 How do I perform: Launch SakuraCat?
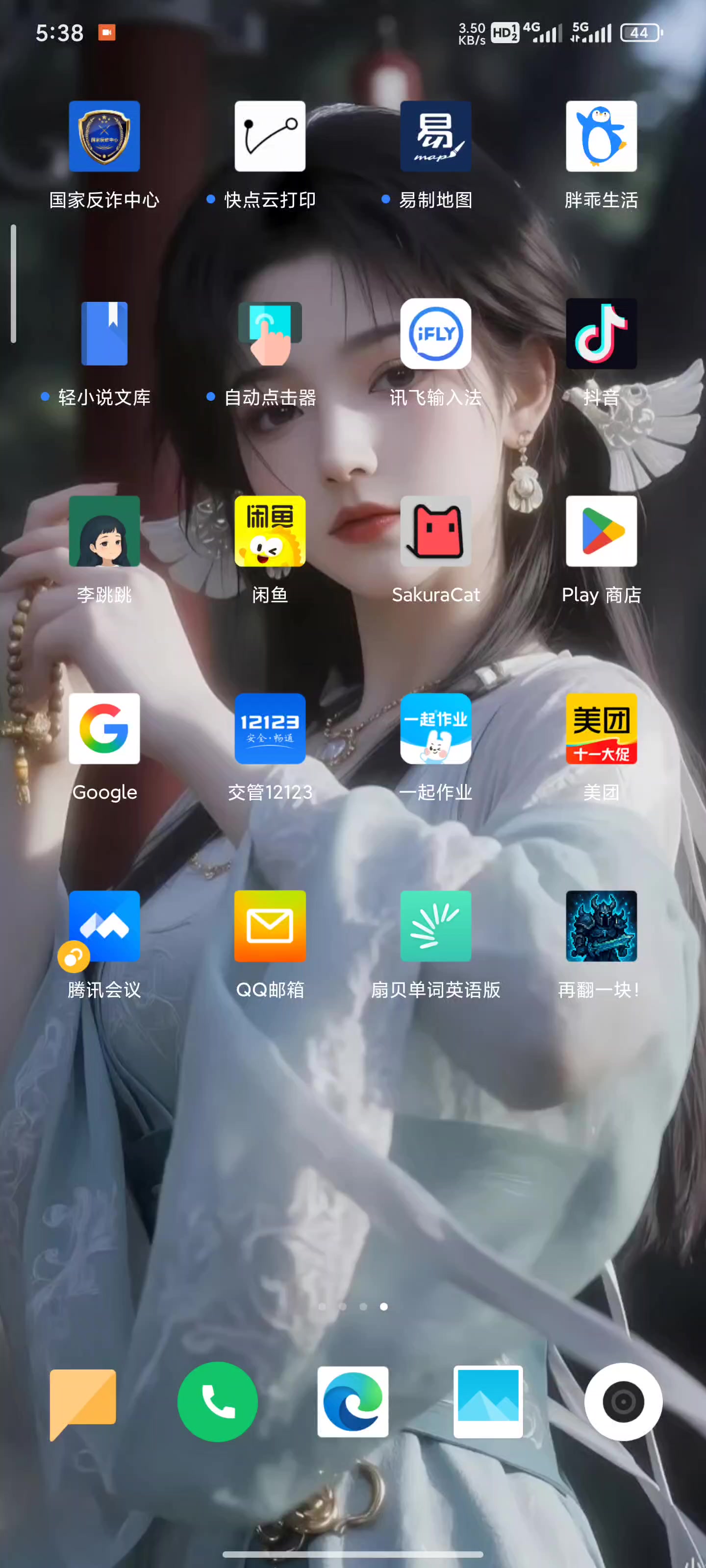click(x=435, y=531)
